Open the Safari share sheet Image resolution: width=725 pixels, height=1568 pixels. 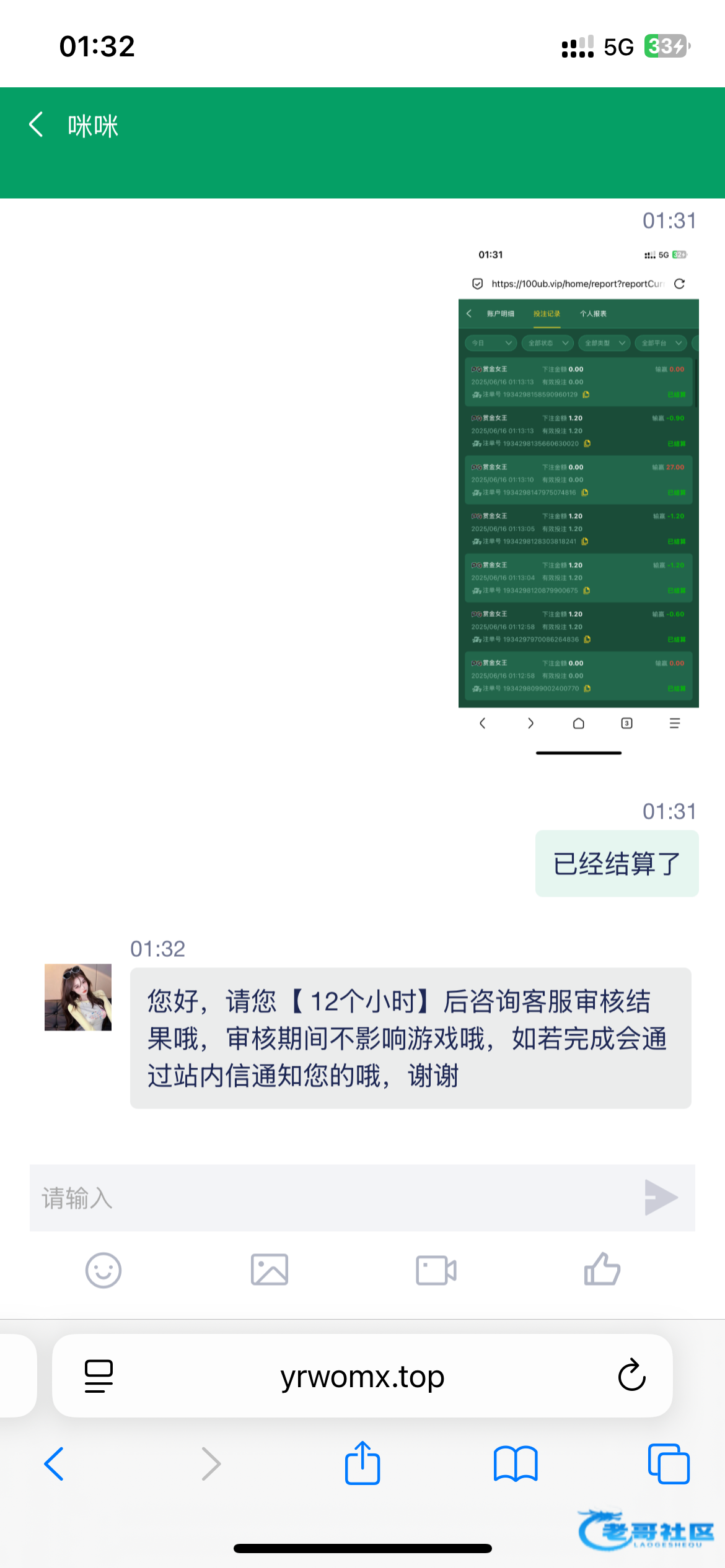(x=362, y=1463)
